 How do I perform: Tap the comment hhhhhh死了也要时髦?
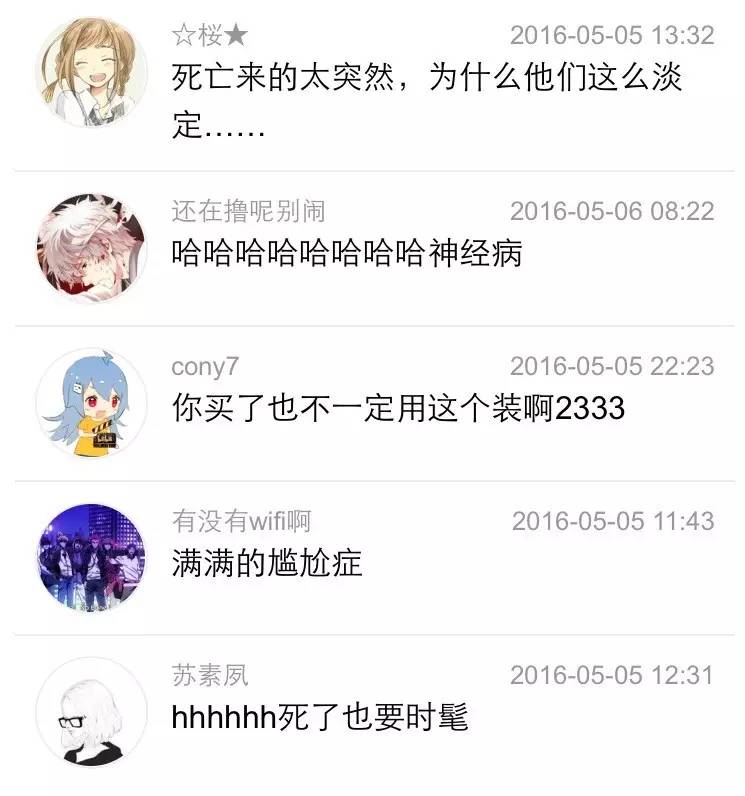(x=320, y=716)
